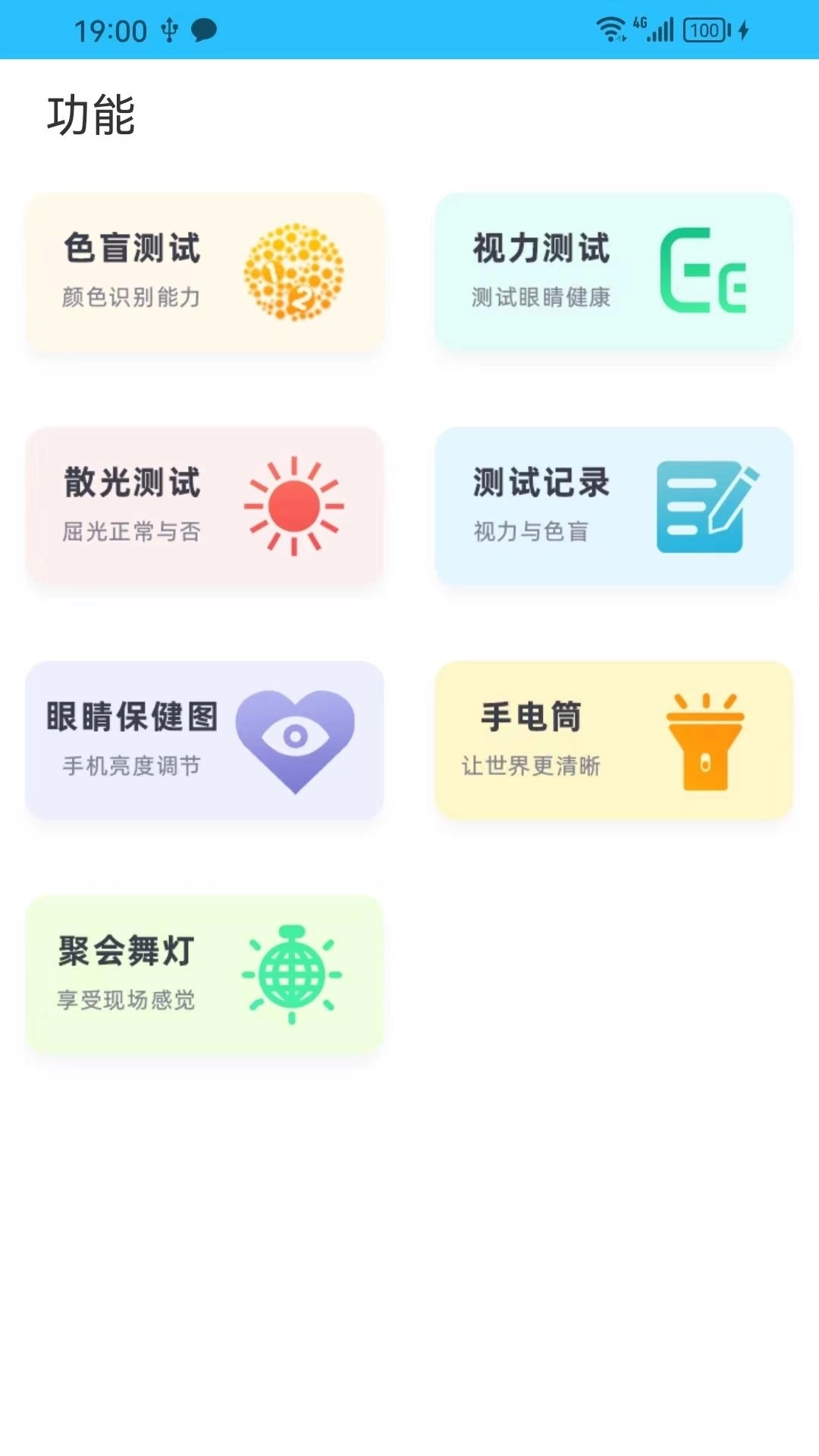Open 测试记录 to view test history
The height and width of the screenshot is (1456, 819).
coord(614,507)
